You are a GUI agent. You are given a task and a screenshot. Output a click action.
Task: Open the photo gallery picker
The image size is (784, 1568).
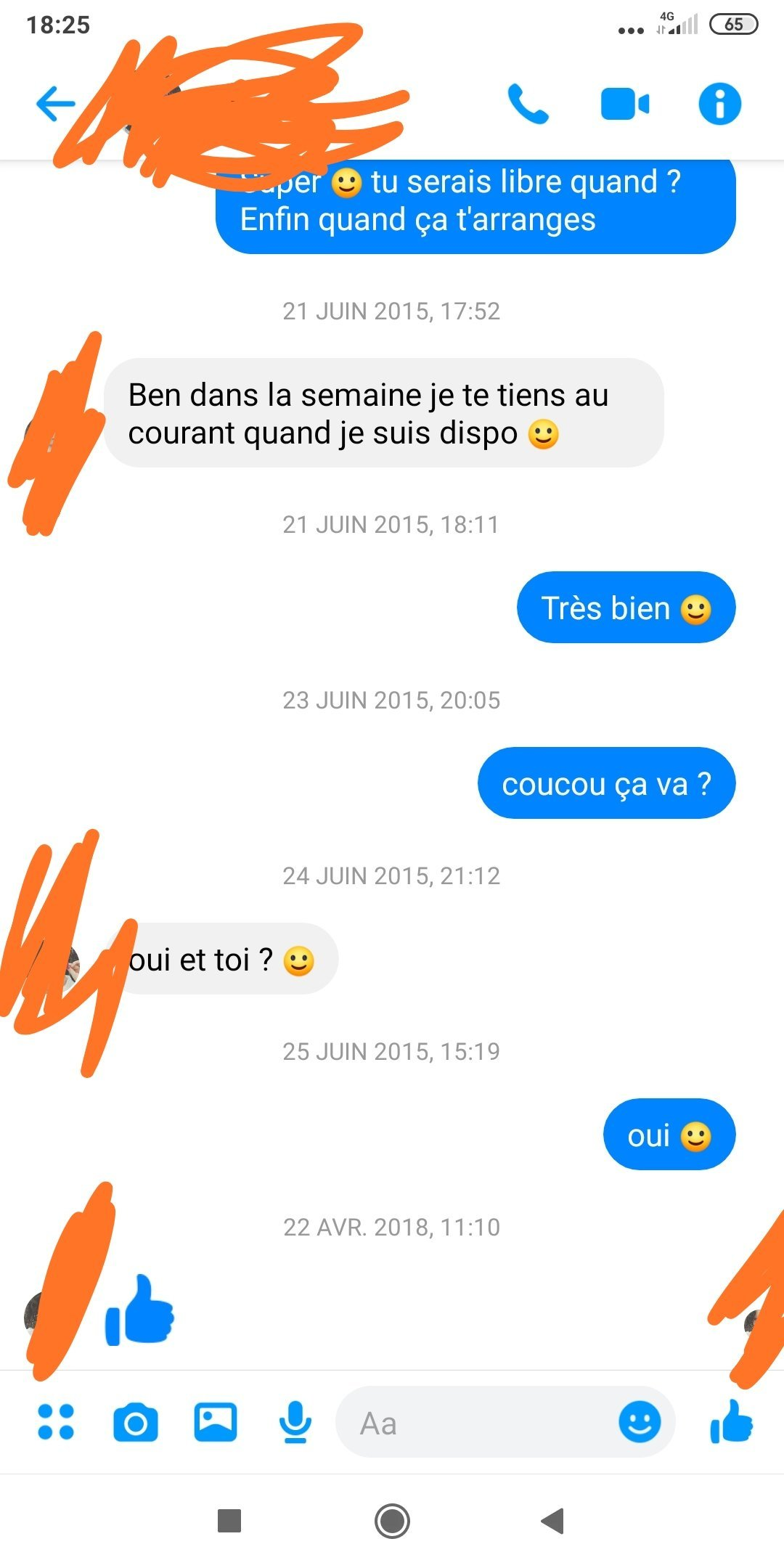(216, 1421)
